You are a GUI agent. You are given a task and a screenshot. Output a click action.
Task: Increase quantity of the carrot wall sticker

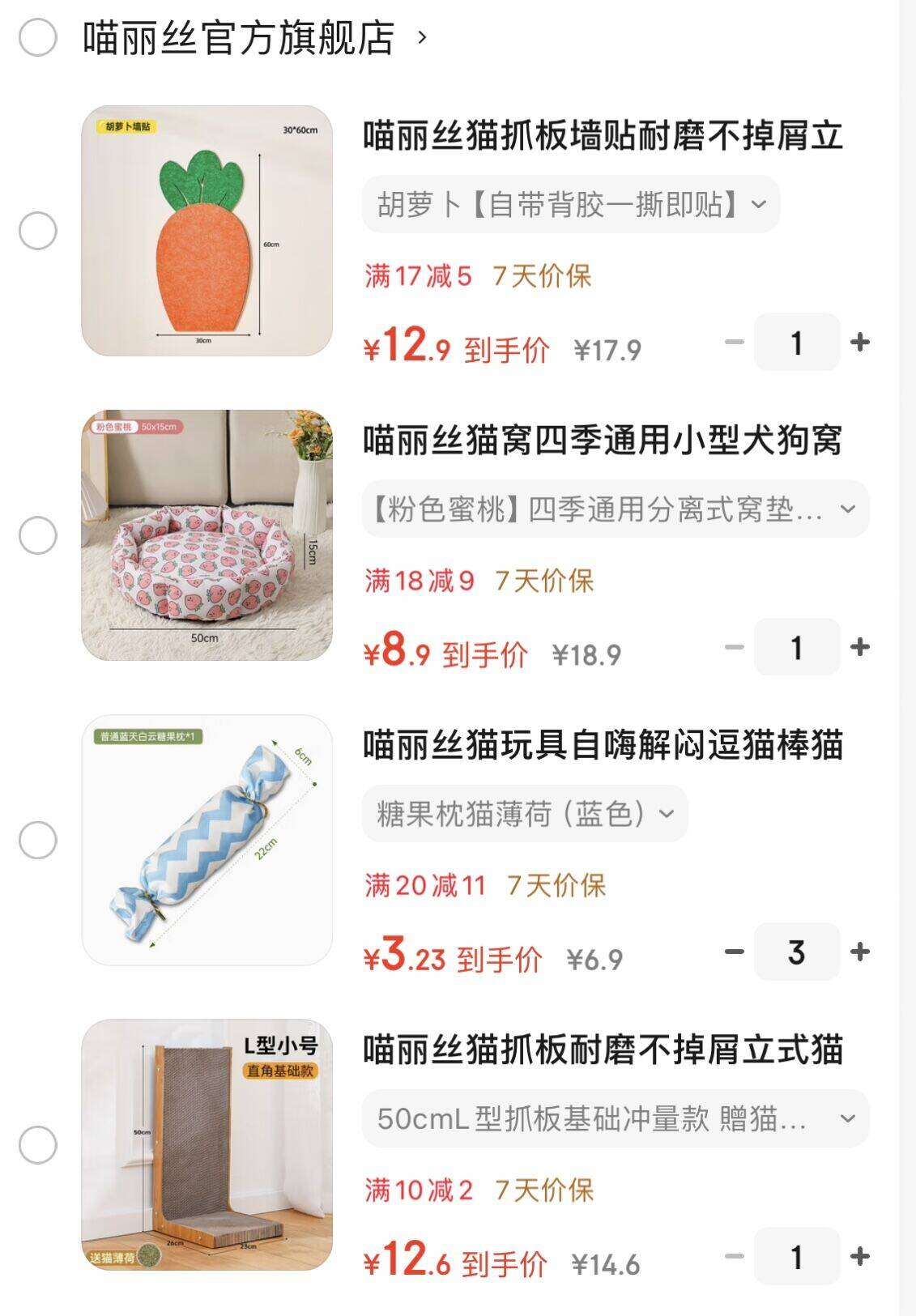coord(860,343)
